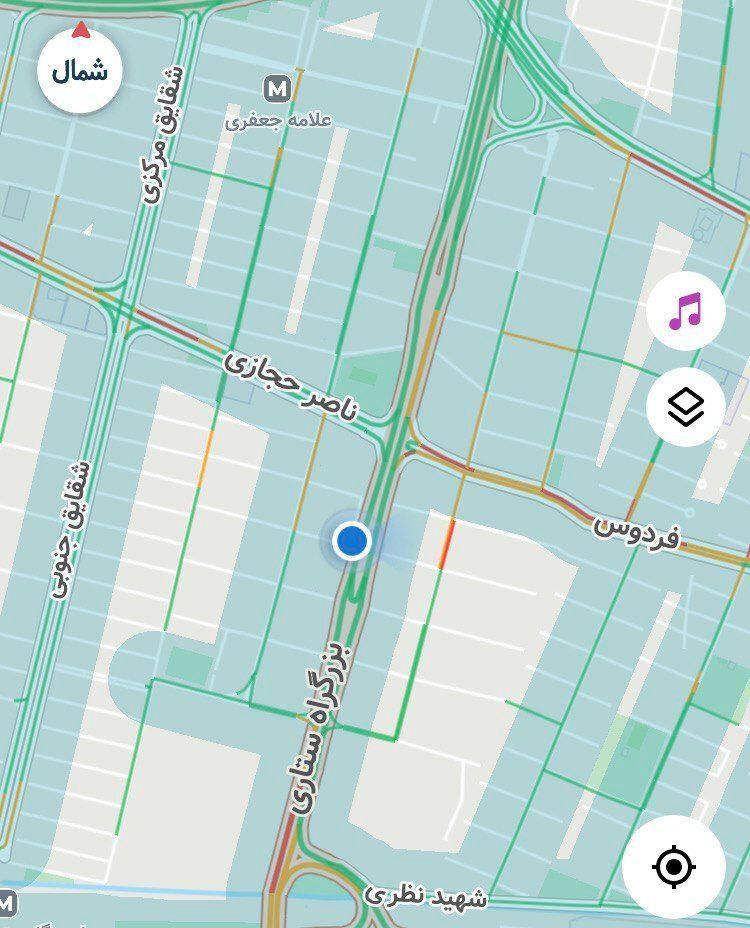Recenter map on my location
The image size is (750, 928).
(673, 866)
